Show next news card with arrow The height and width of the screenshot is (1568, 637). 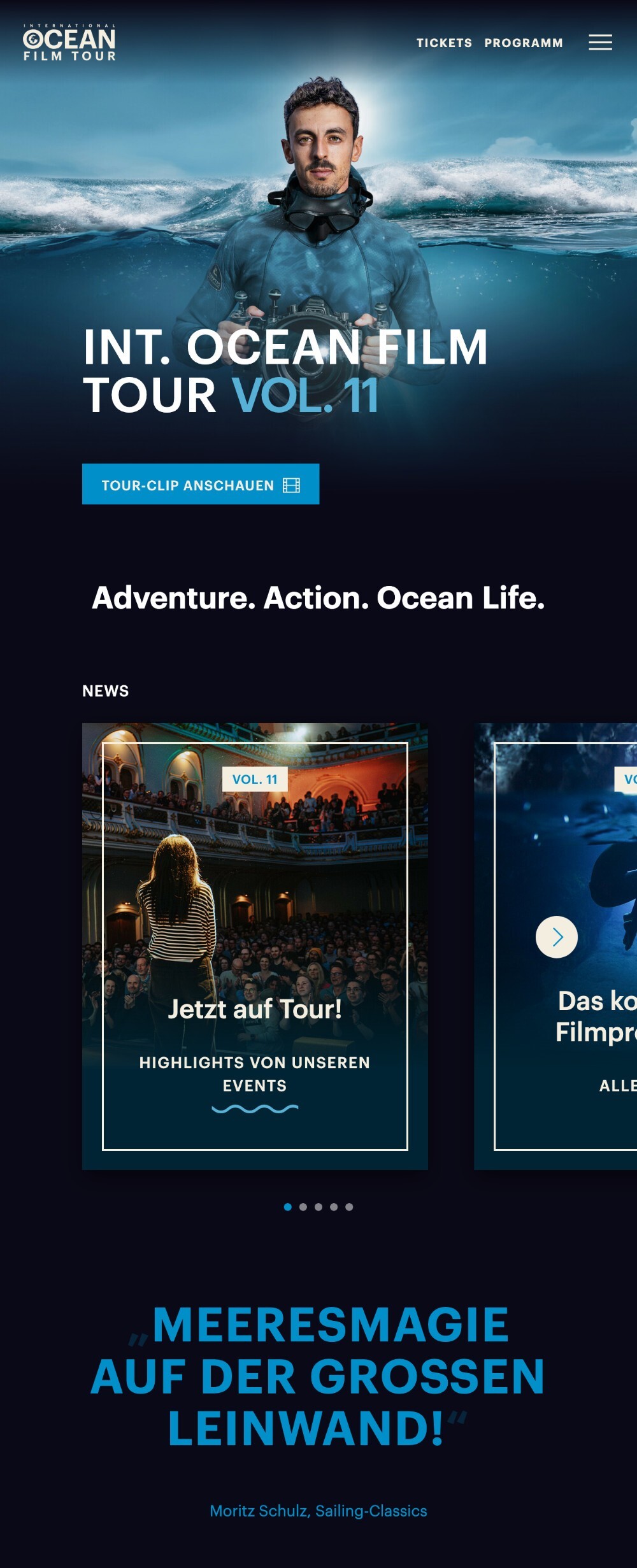(557, 937)
